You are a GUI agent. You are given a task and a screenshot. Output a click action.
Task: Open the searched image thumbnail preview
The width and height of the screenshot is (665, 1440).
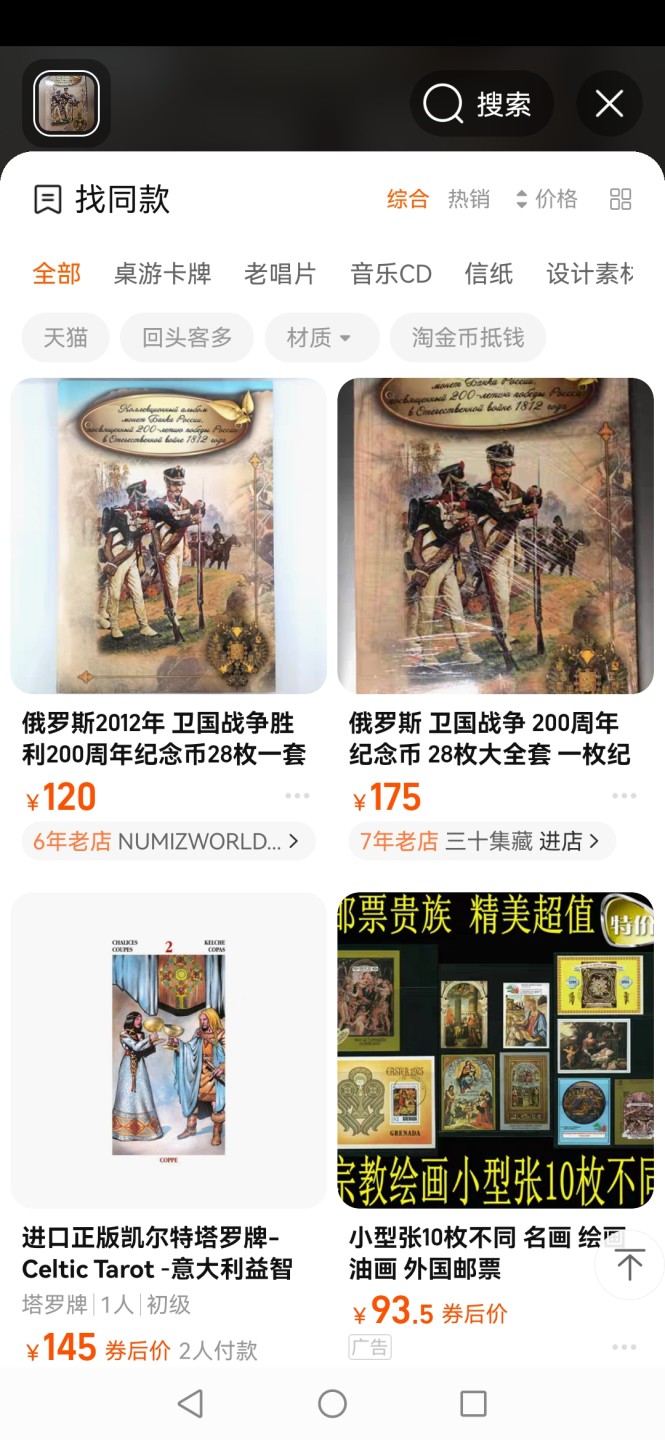point(67,104)
